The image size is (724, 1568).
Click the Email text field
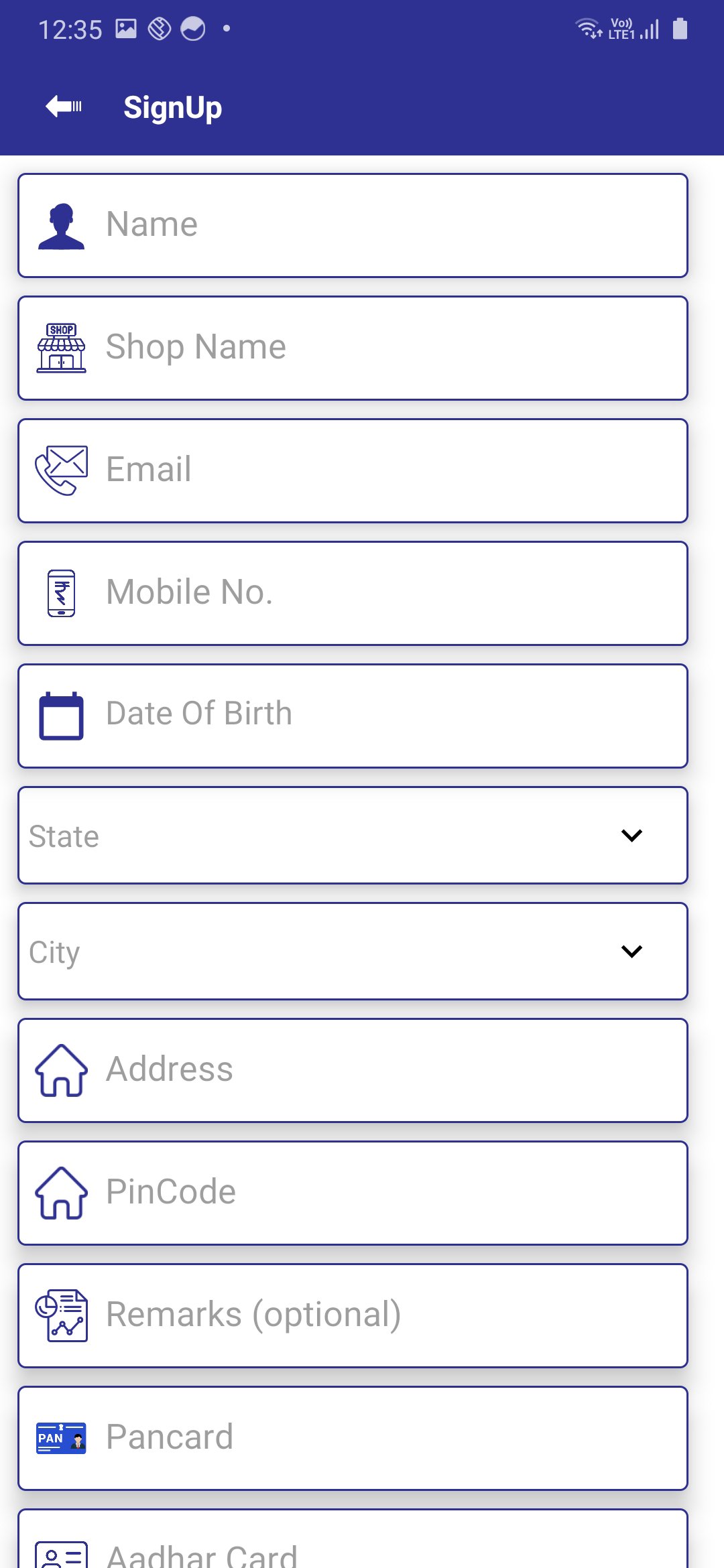click(335, 468)
